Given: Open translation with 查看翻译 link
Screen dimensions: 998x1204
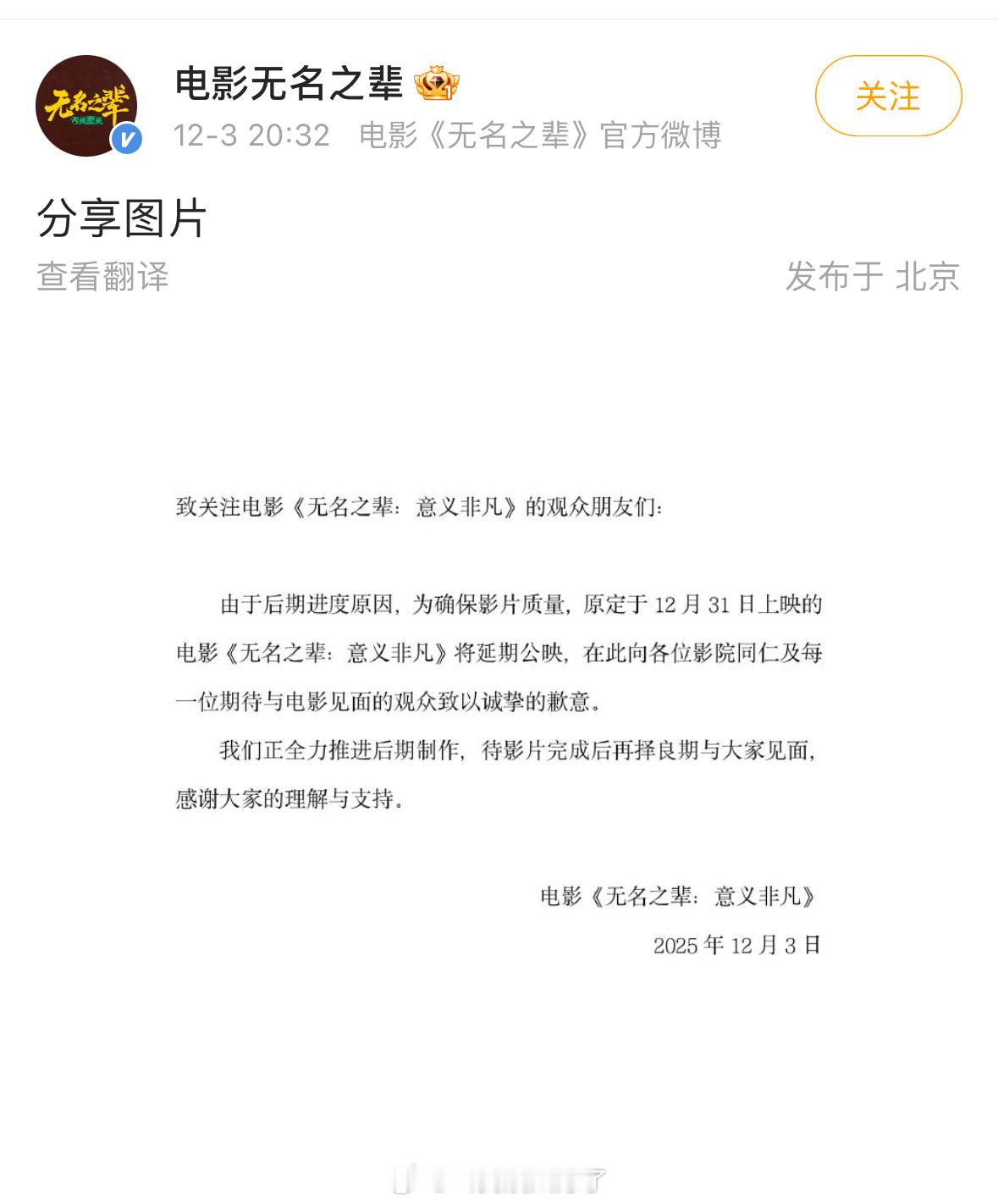Looking at the screenshot, I should (x=102, y=279).
